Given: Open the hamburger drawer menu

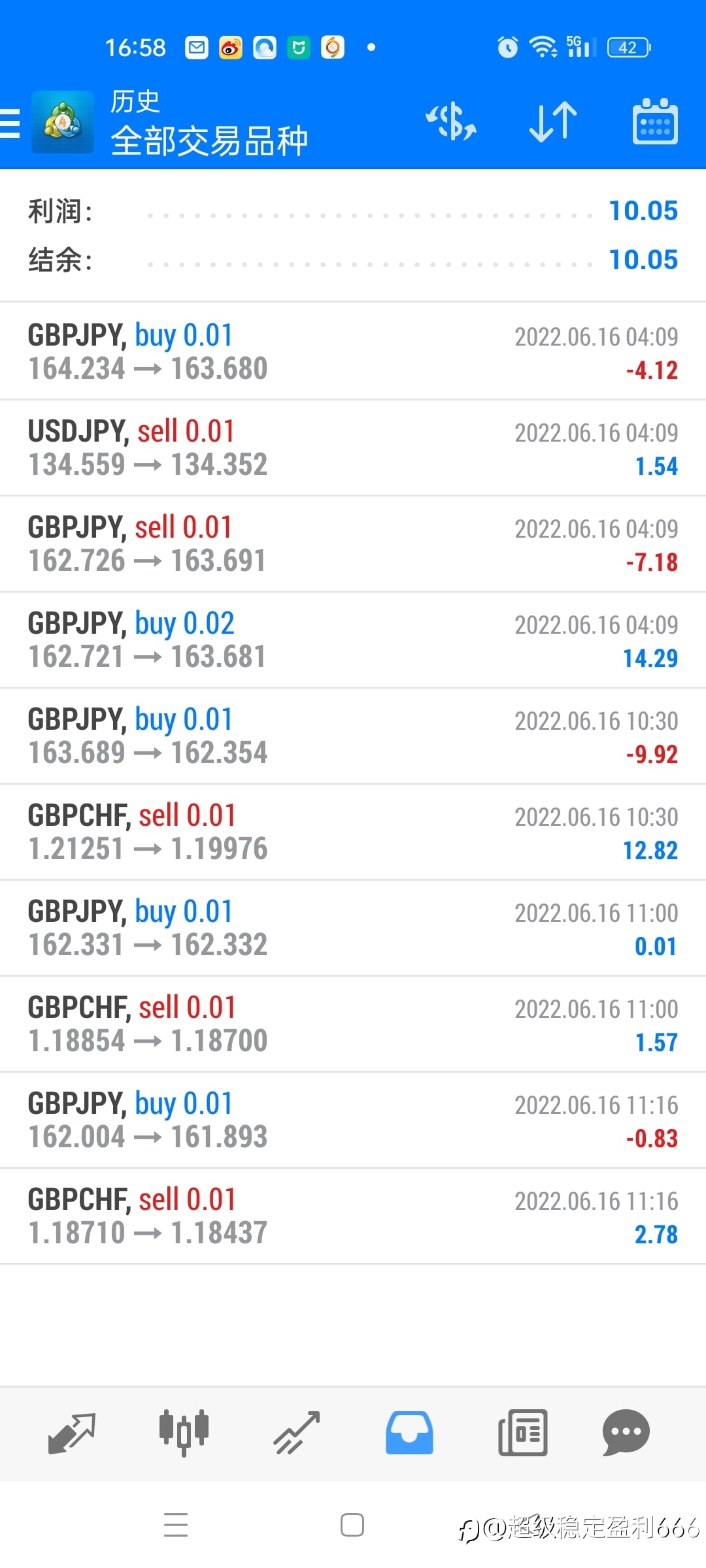Looking at the screenshot, I should [10, 123].
